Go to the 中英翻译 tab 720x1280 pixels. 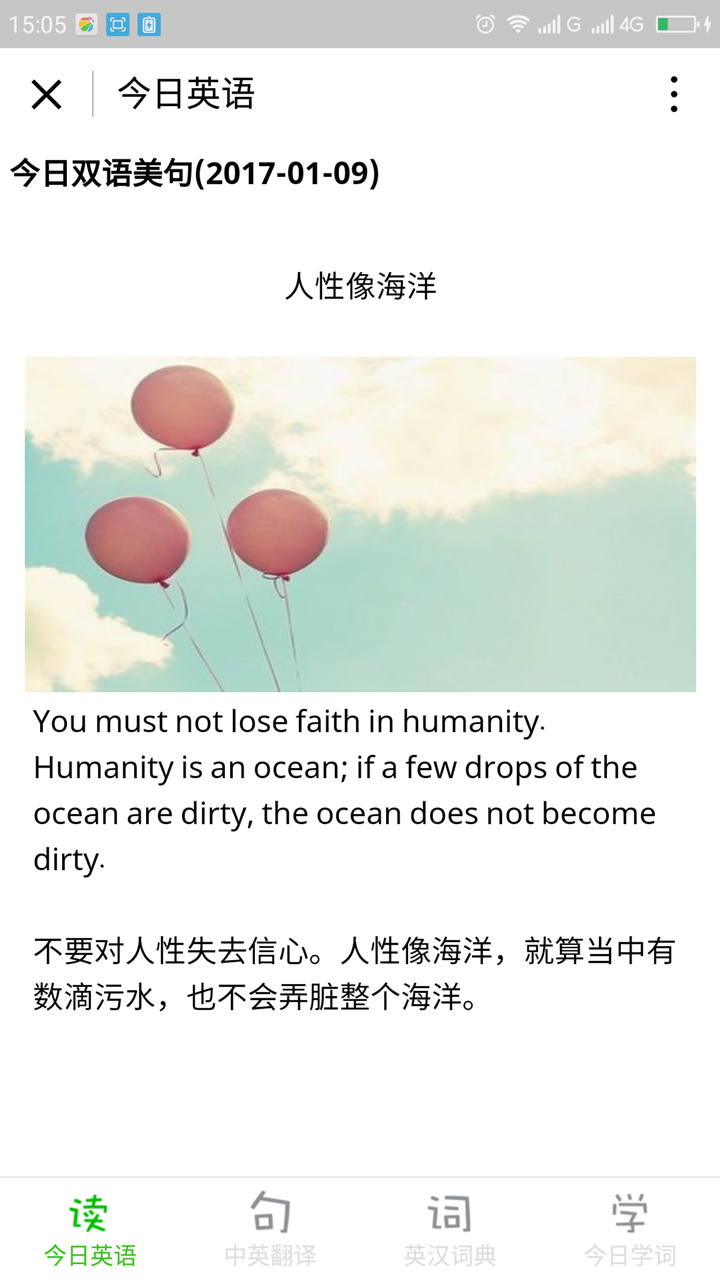point(270,1230)
